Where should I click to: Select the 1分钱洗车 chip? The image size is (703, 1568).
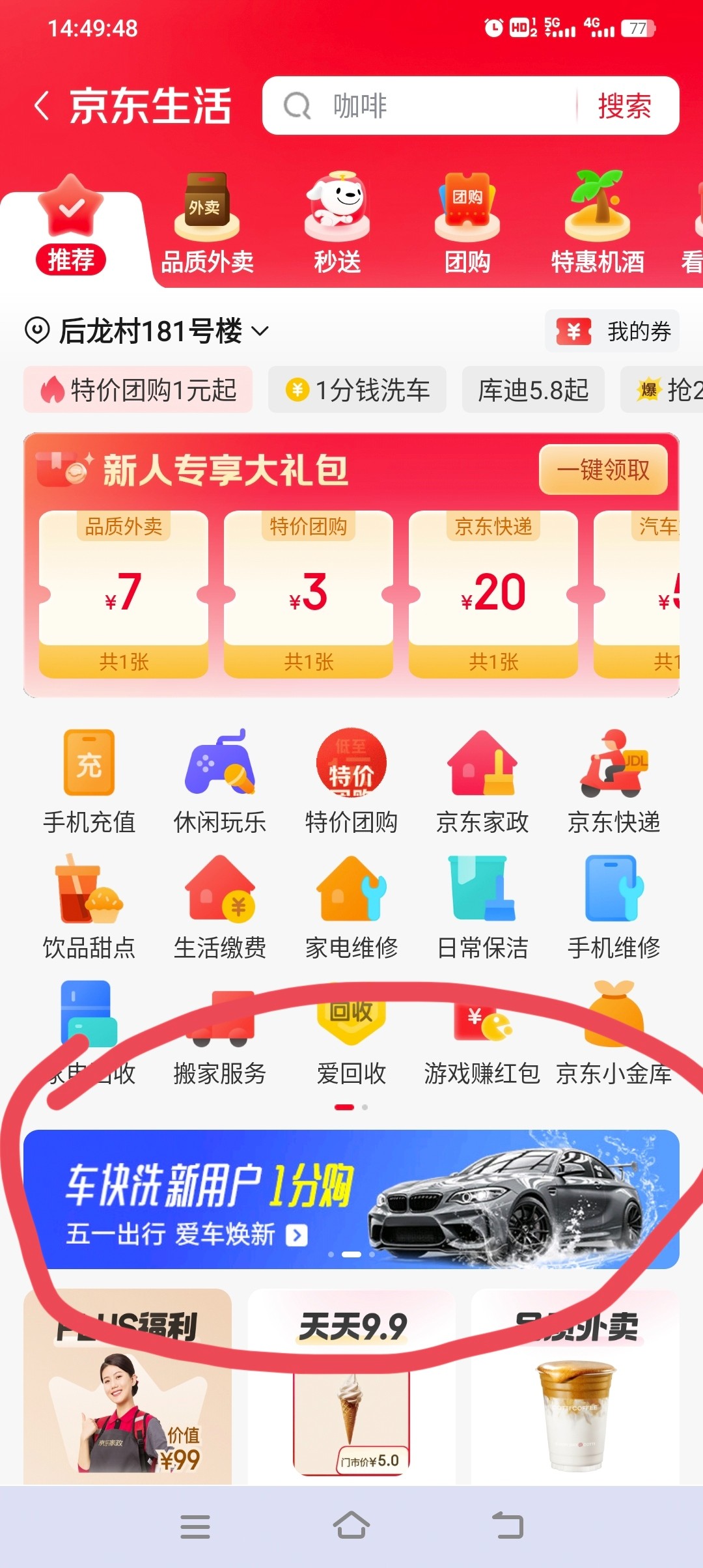[357, 390]
